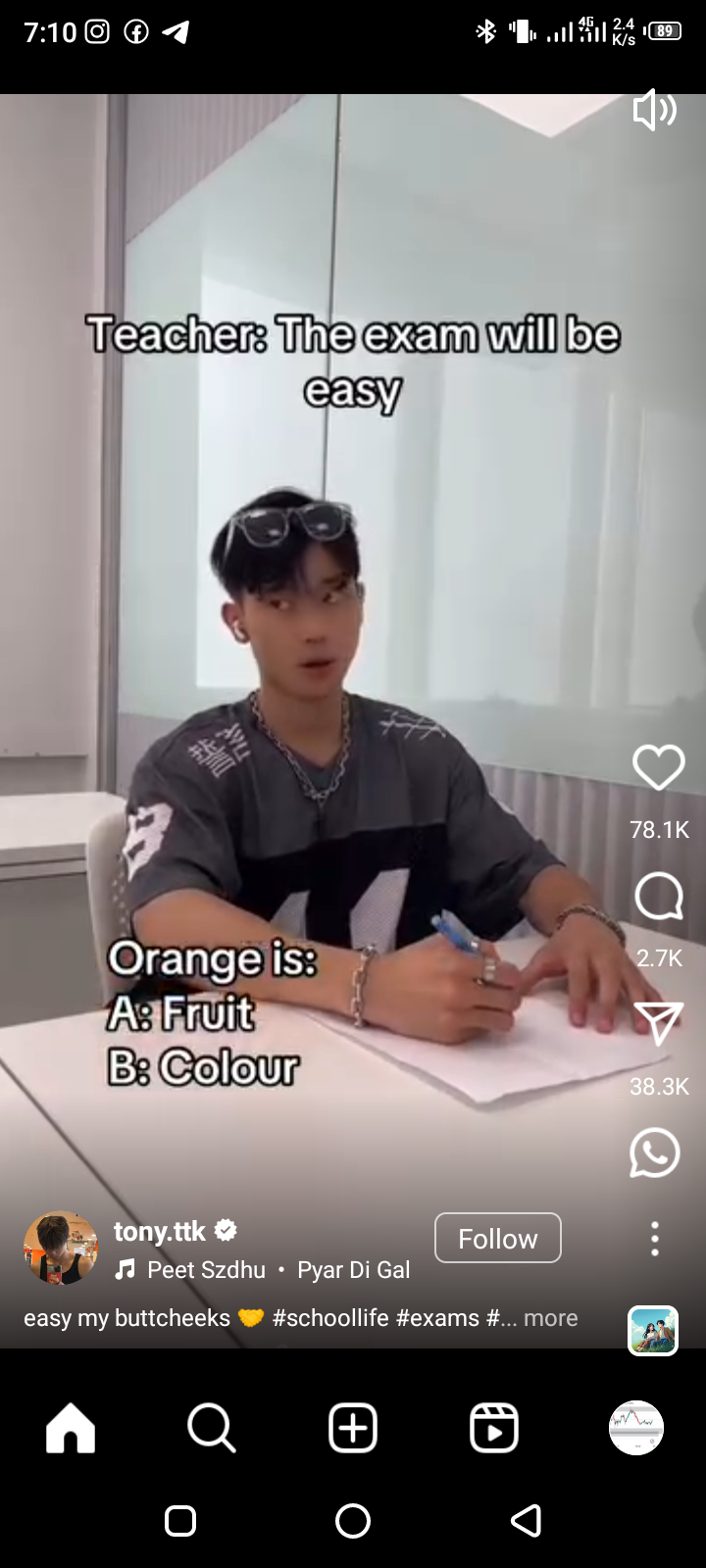
Task: Open the three-dot options menu
Action: (655, 1239)
